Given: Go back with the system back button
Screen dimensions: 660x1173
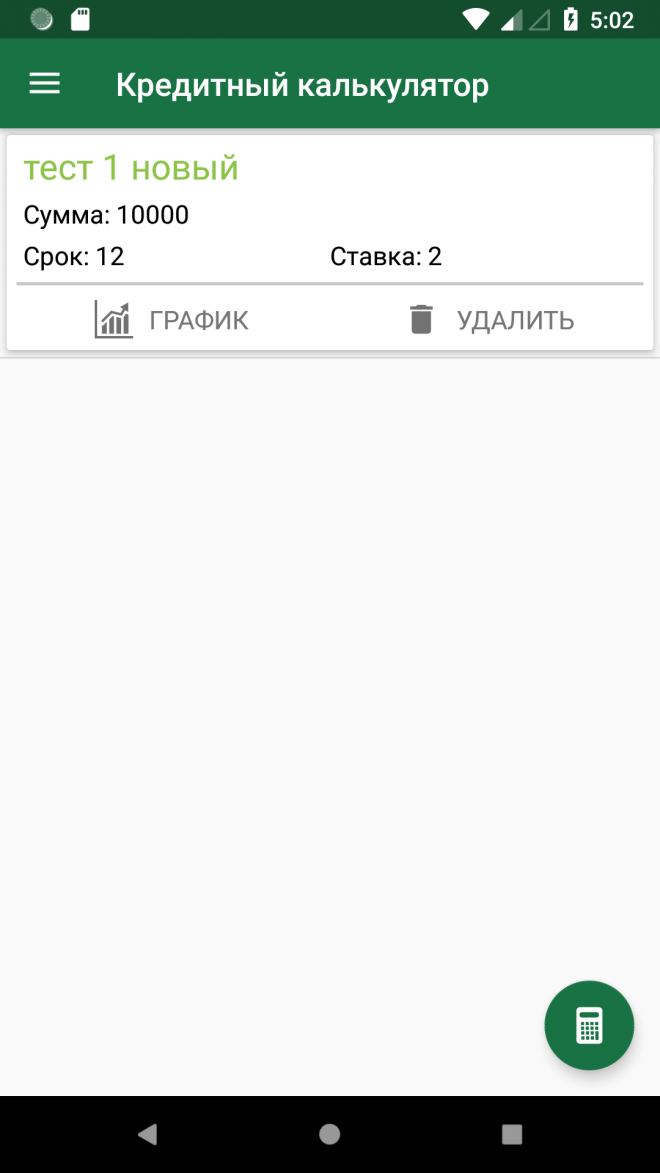Looking at the screenshot, I should point(147,1134).
